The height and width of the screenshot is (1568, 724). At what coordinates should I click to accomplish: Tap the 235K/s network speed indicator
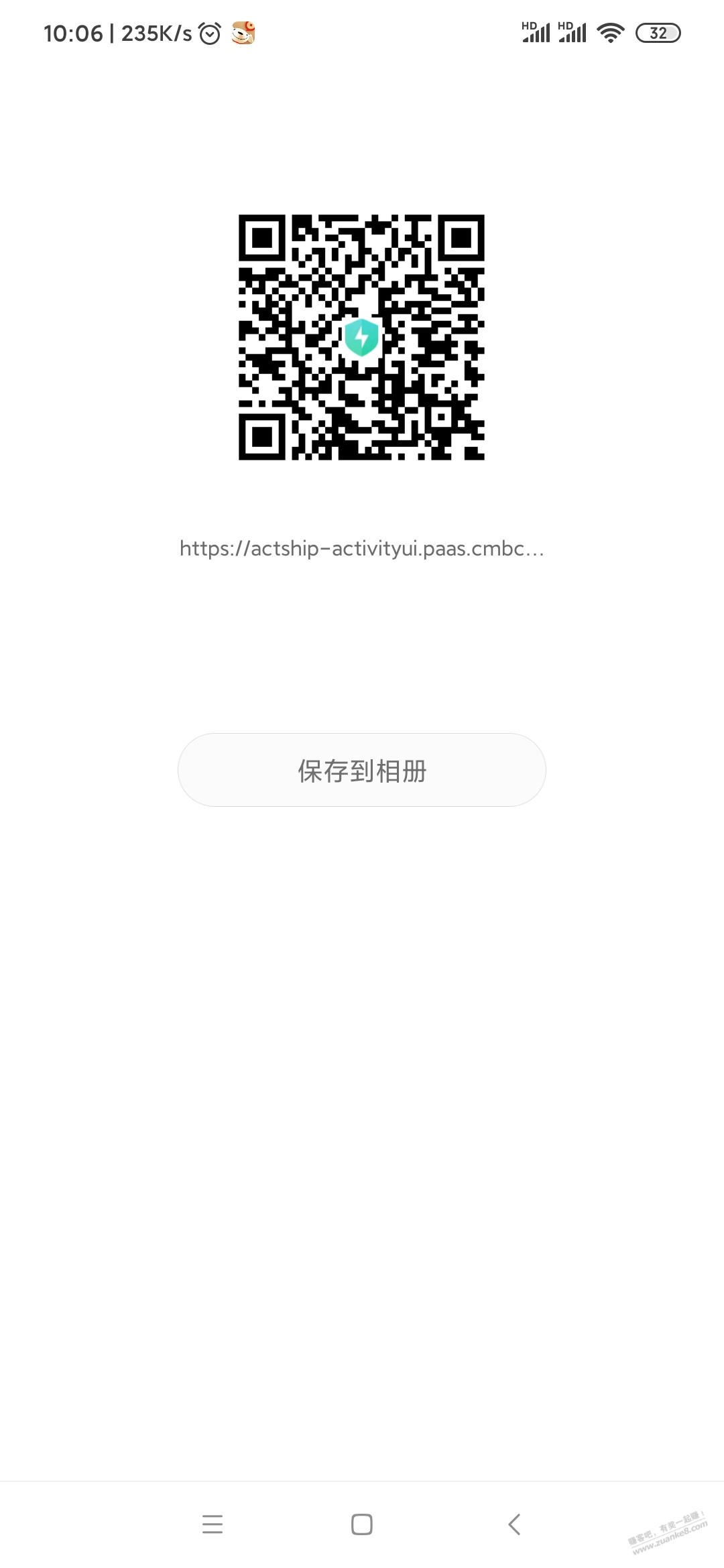(x=156, y=31)
